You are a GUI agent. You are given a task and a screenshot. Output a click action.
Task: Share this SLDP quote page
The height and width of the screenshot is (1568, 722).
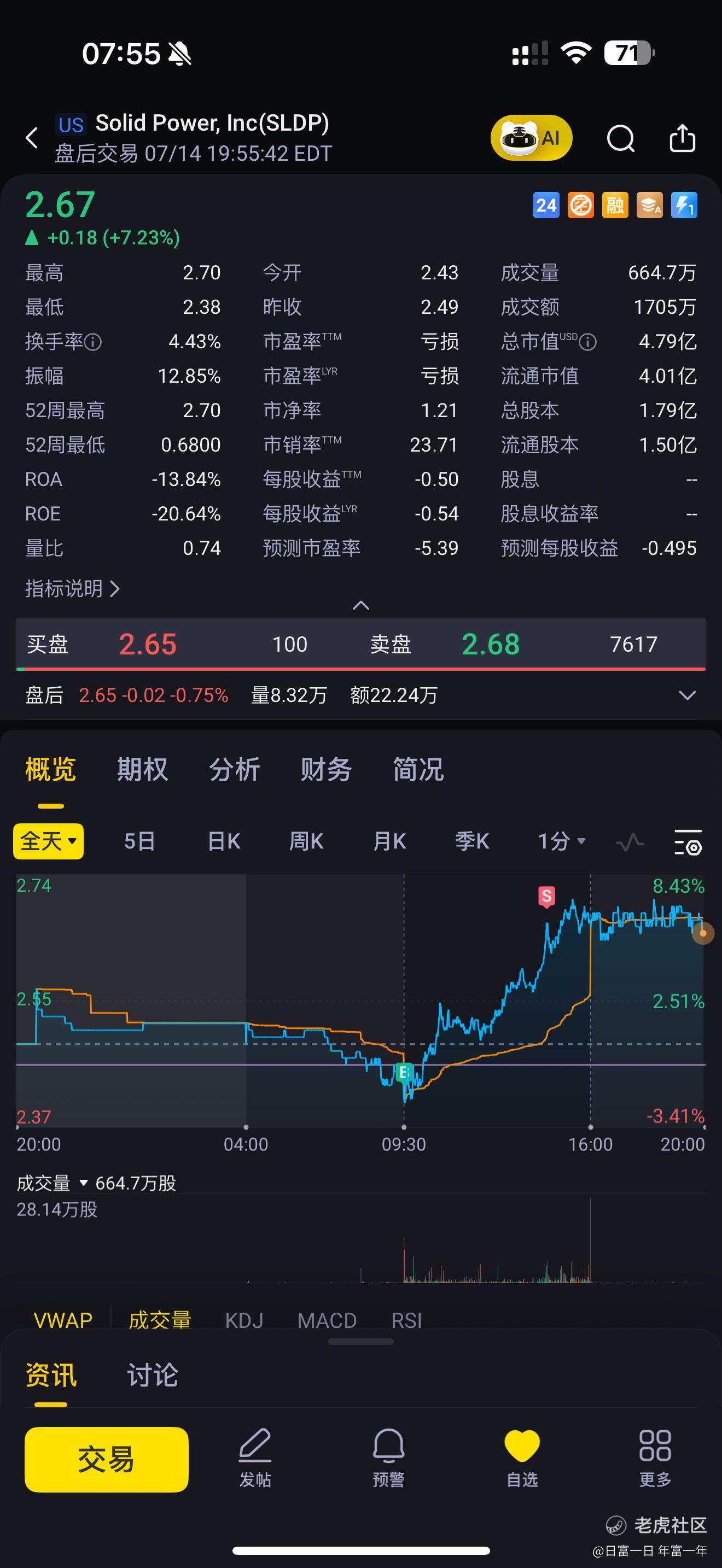coord(683,138)
